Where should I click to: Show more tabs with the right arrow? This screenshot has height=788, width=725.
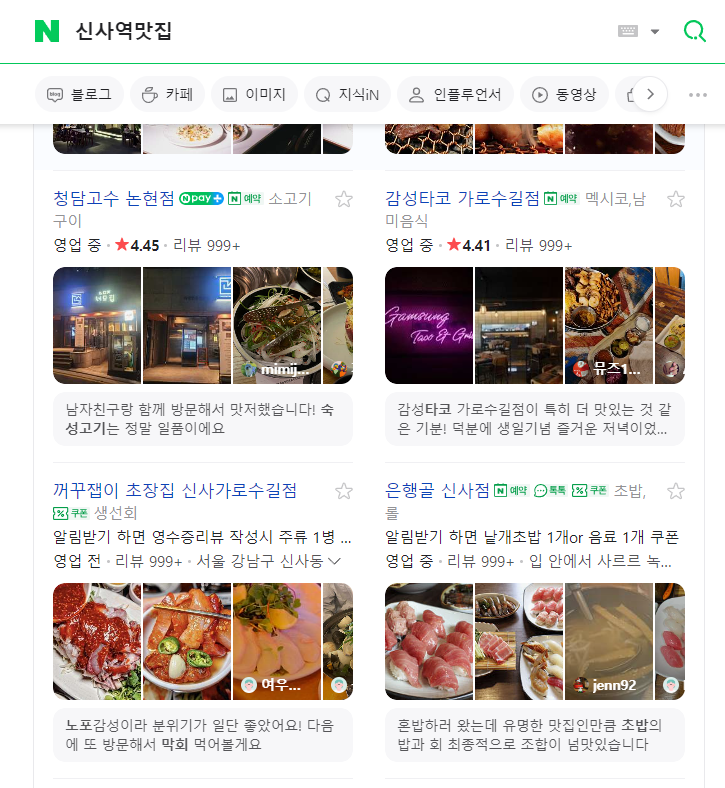650,95
